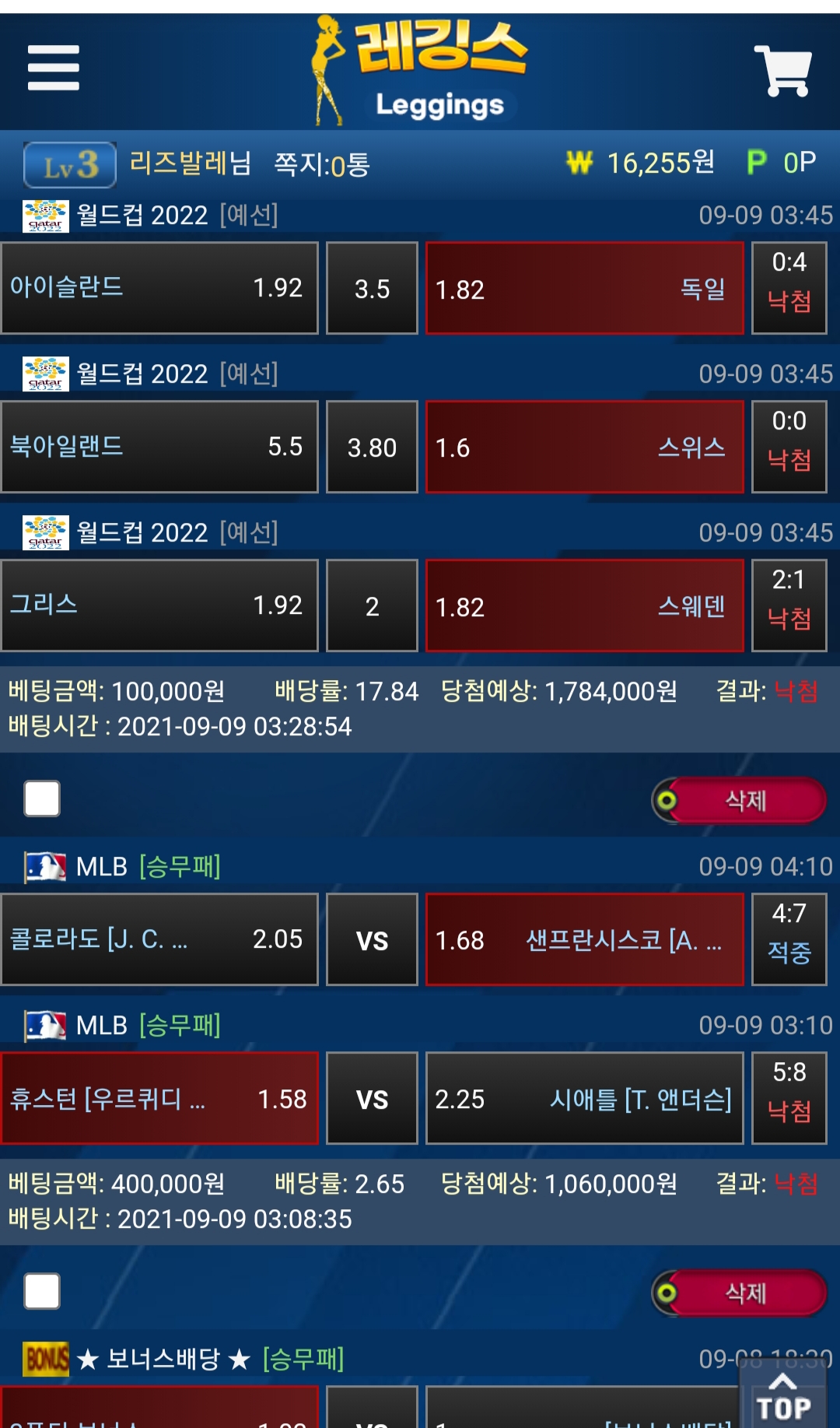Delete the 100,000원 bet record
Viewport: 840px width, 1428px height.
coord(740,800)
